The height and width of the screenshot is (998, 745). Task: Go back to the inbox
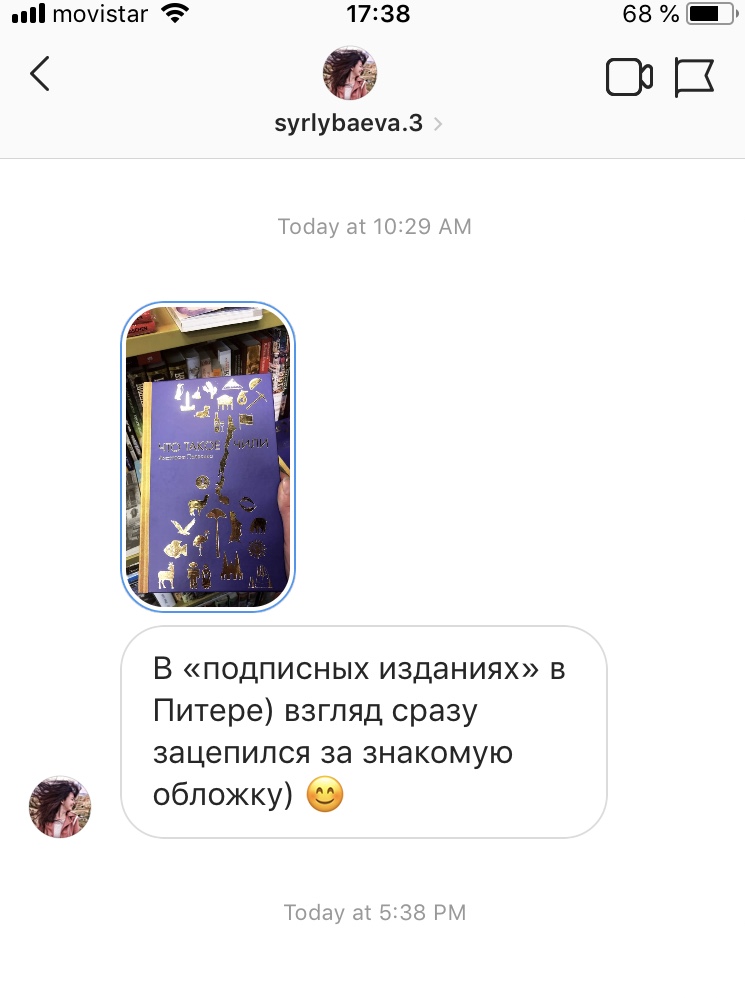tap(40, 75)
